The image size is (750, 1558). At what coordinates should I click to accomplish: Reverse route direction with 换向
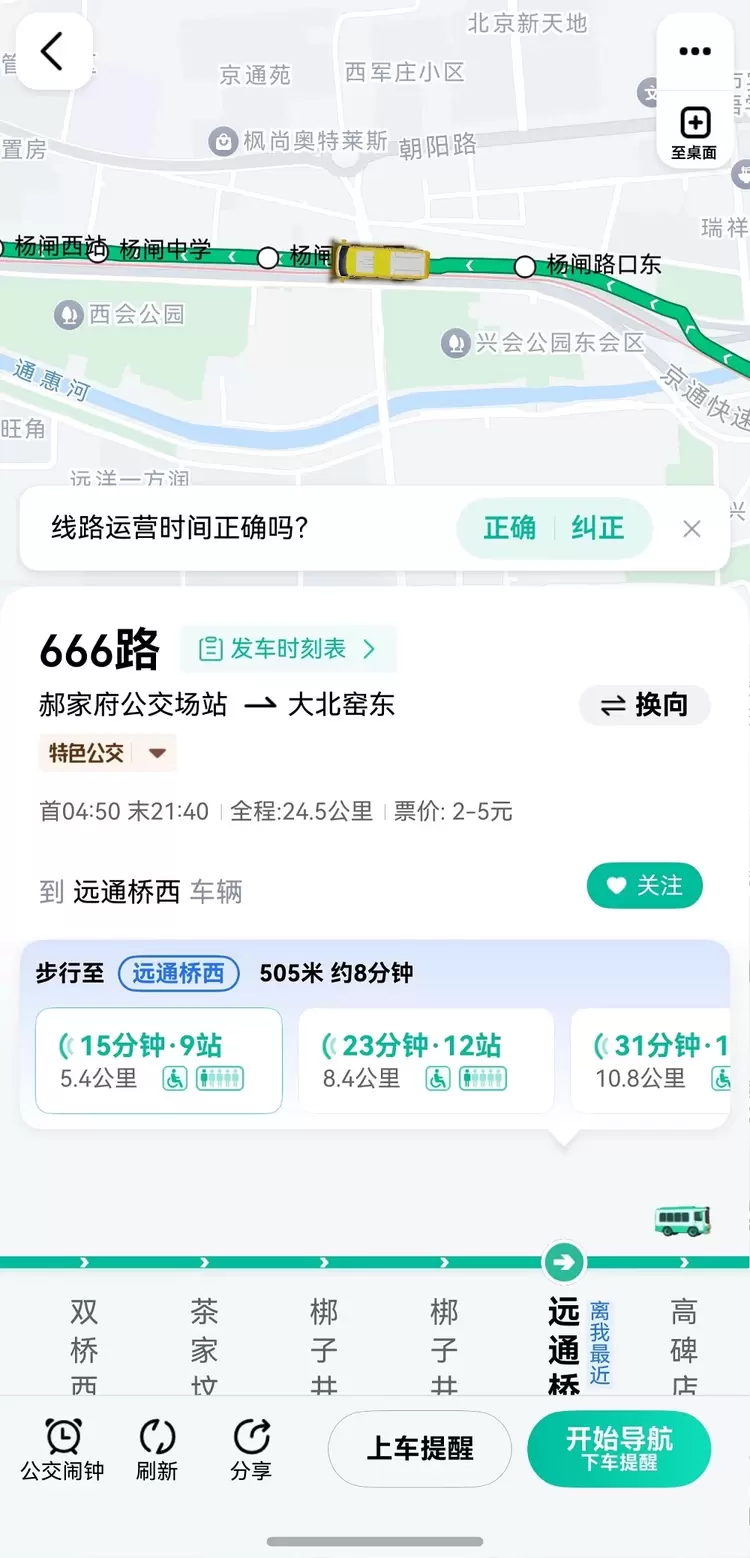point(645,705)
